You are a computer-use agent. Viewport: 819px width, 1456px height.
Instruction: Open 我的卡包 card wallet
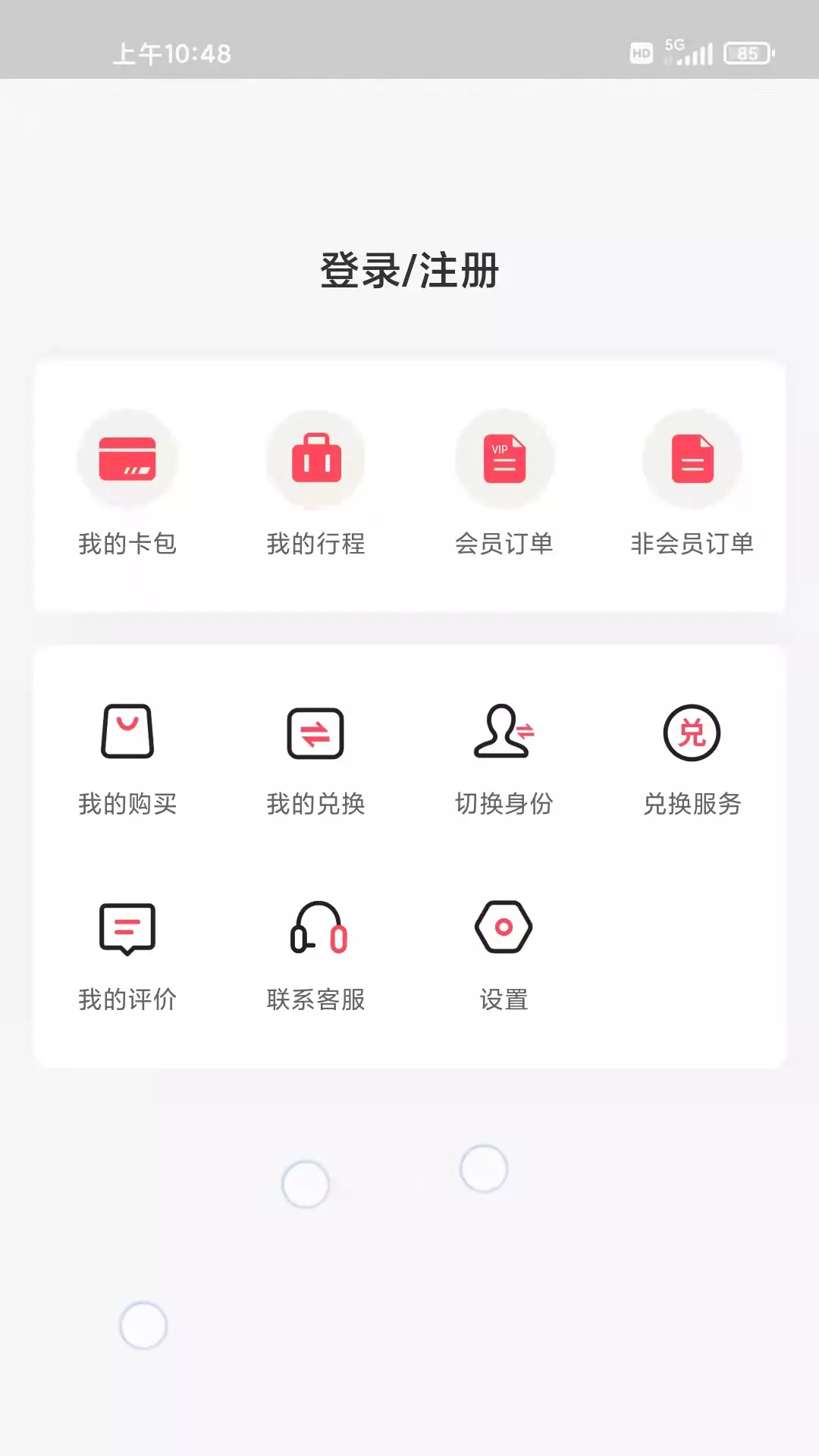coord(127,485)
